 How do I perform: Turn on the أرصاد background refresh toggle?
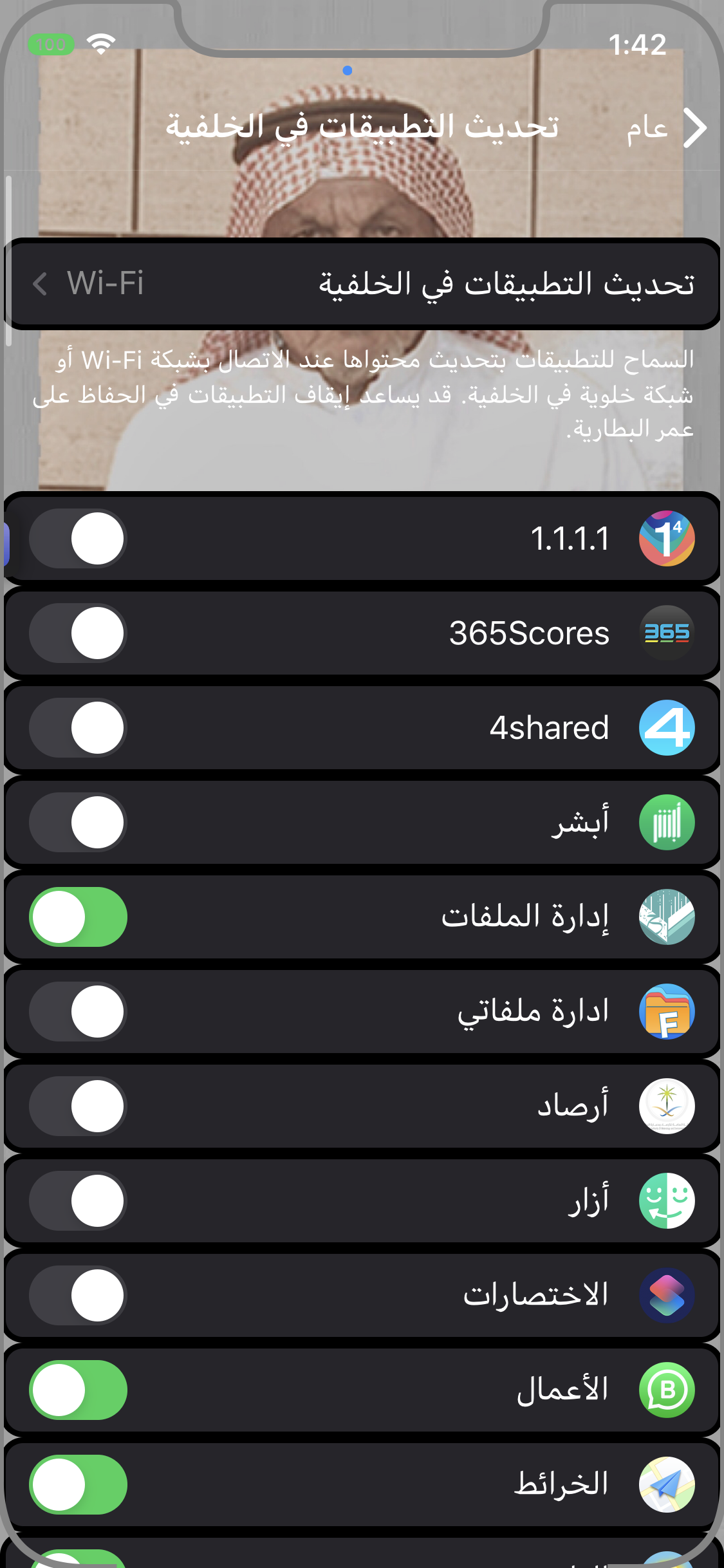[78, 1106]
